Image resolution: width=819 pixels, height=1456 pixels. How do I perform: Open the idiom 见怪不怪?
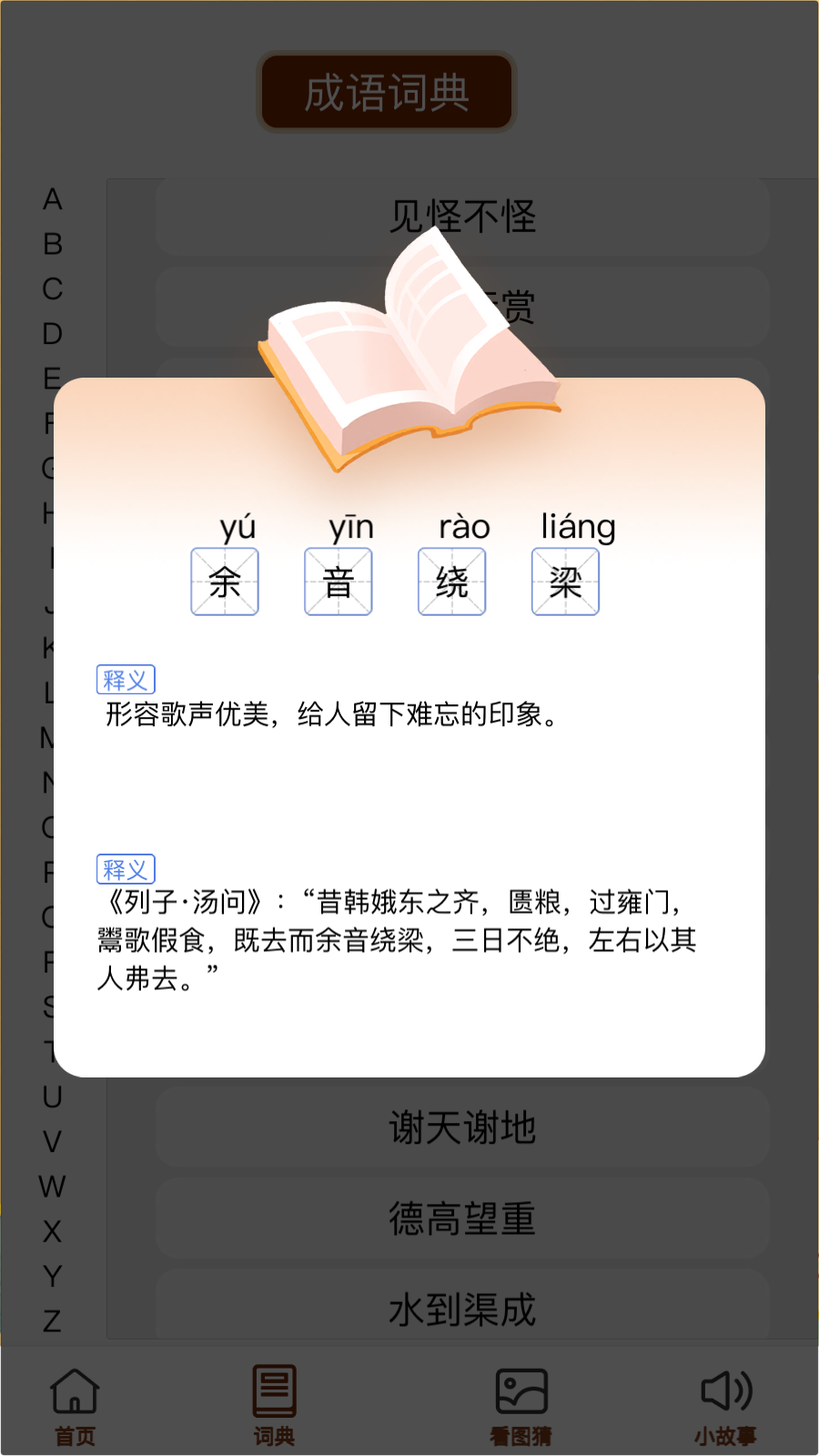462,217
